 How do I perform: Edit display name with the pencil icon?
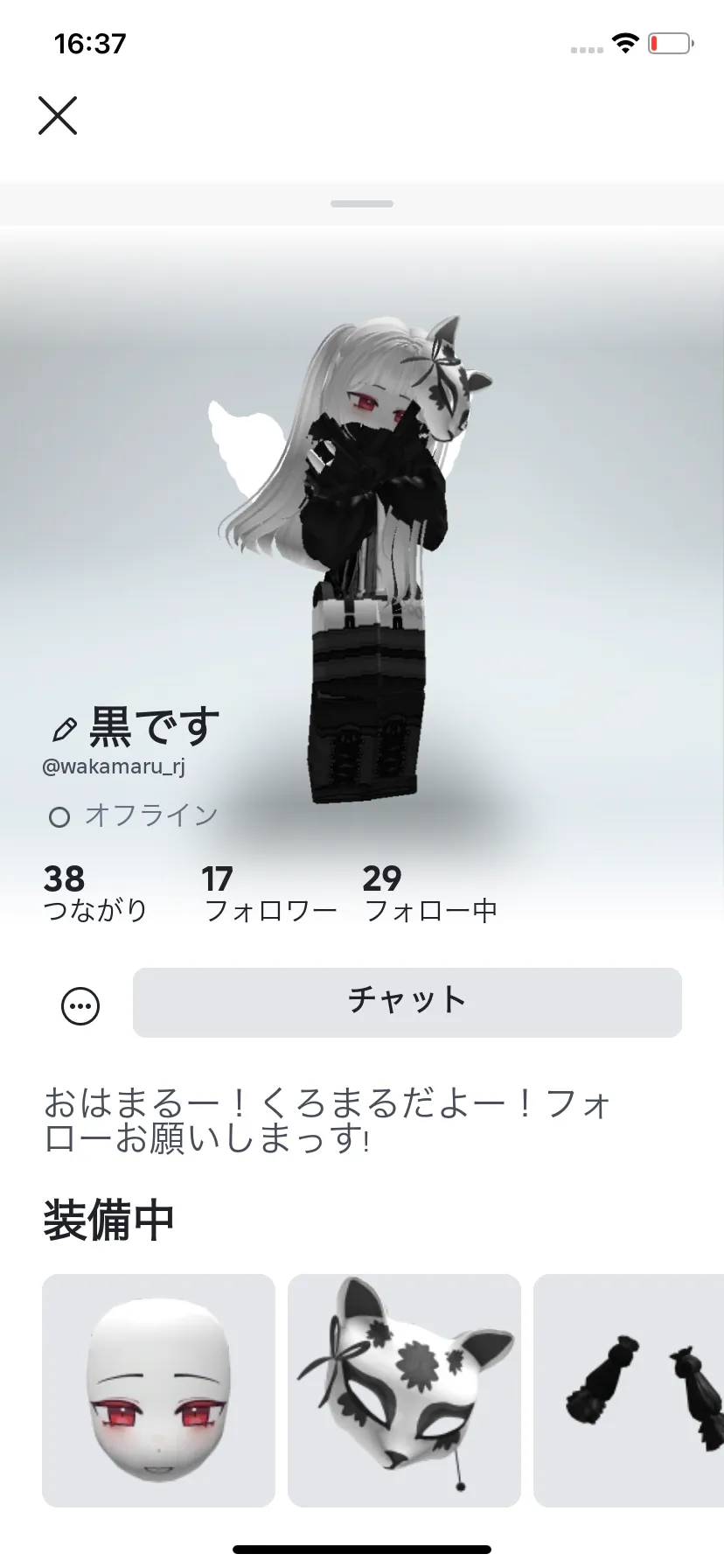click(66, 729)
